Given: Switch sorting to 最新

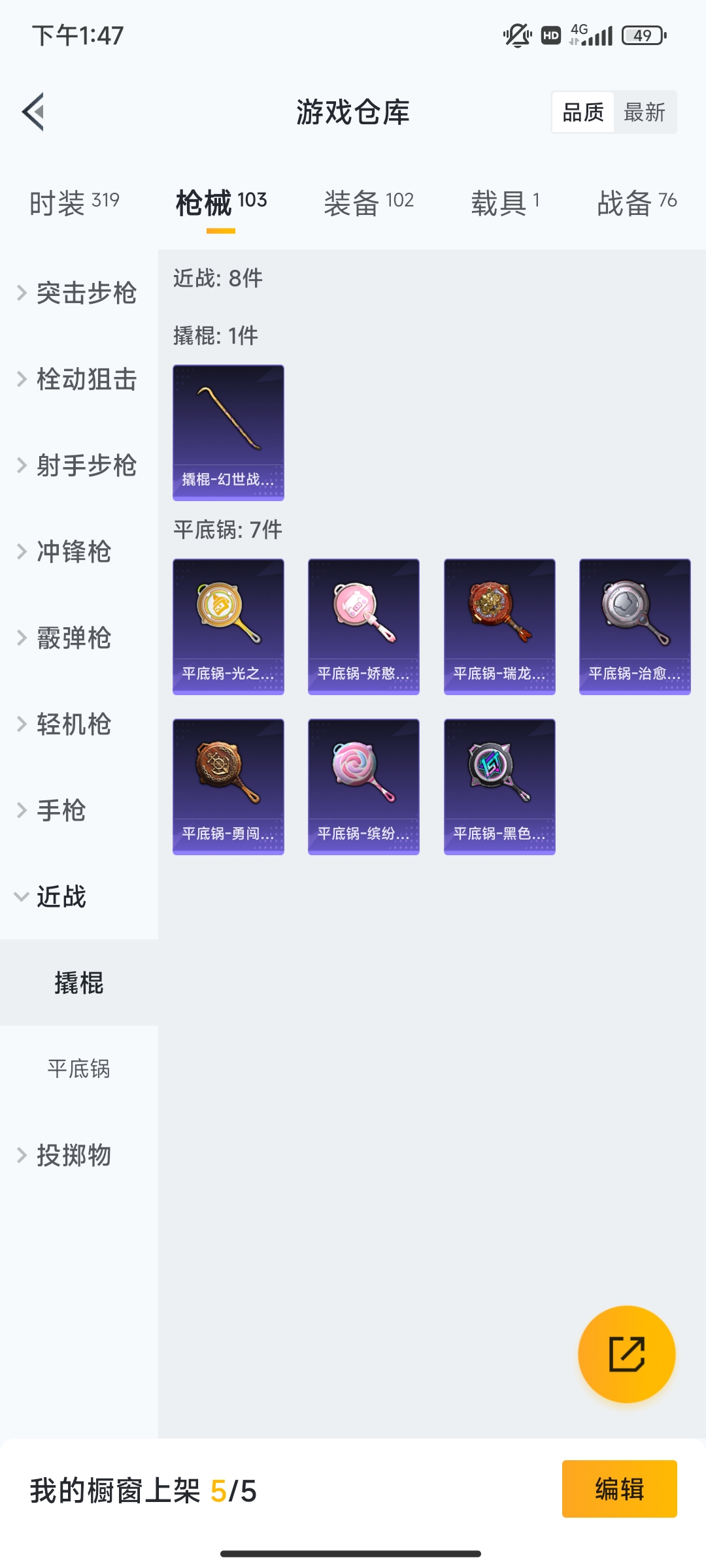Looking at the screenshot, I should click(x=644, y=112).
